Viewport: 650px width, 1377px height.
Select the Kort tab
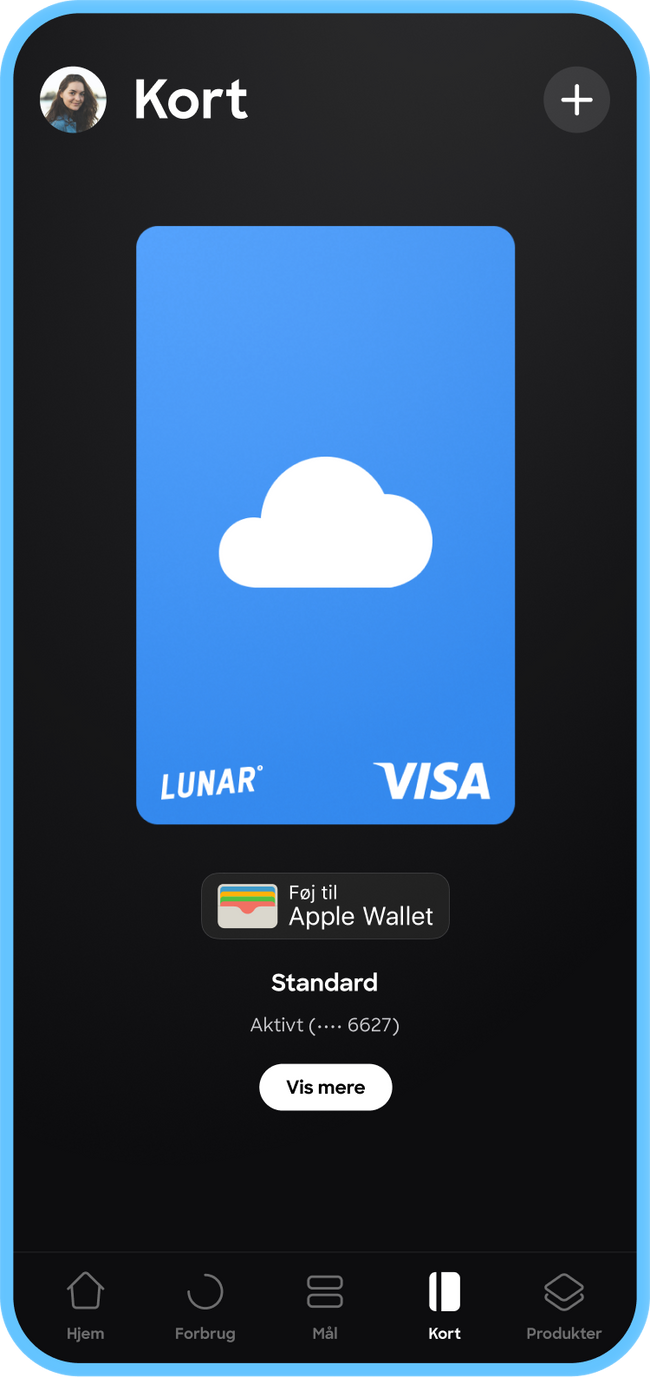click(444, 1305)
